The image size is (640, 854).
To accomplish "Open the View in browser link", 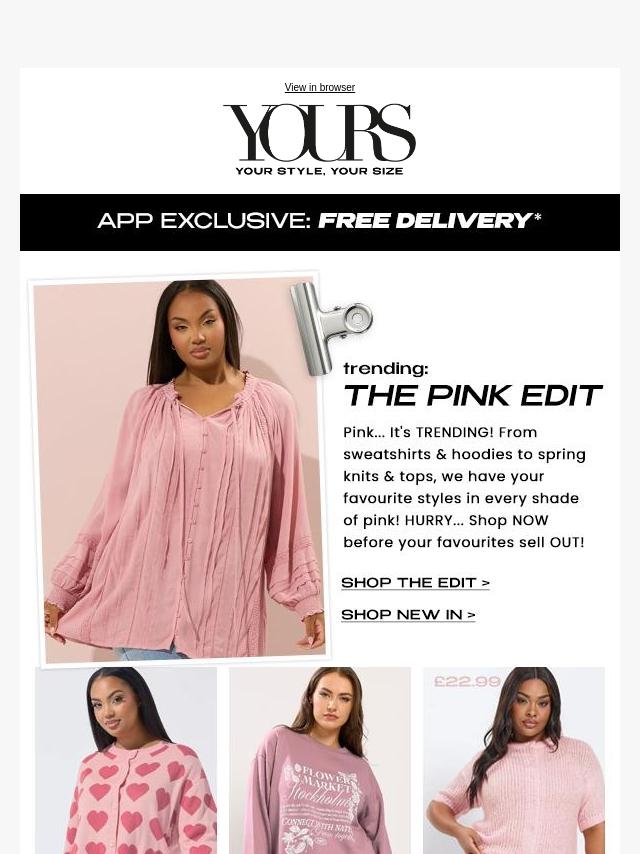I will coord(320,87).
